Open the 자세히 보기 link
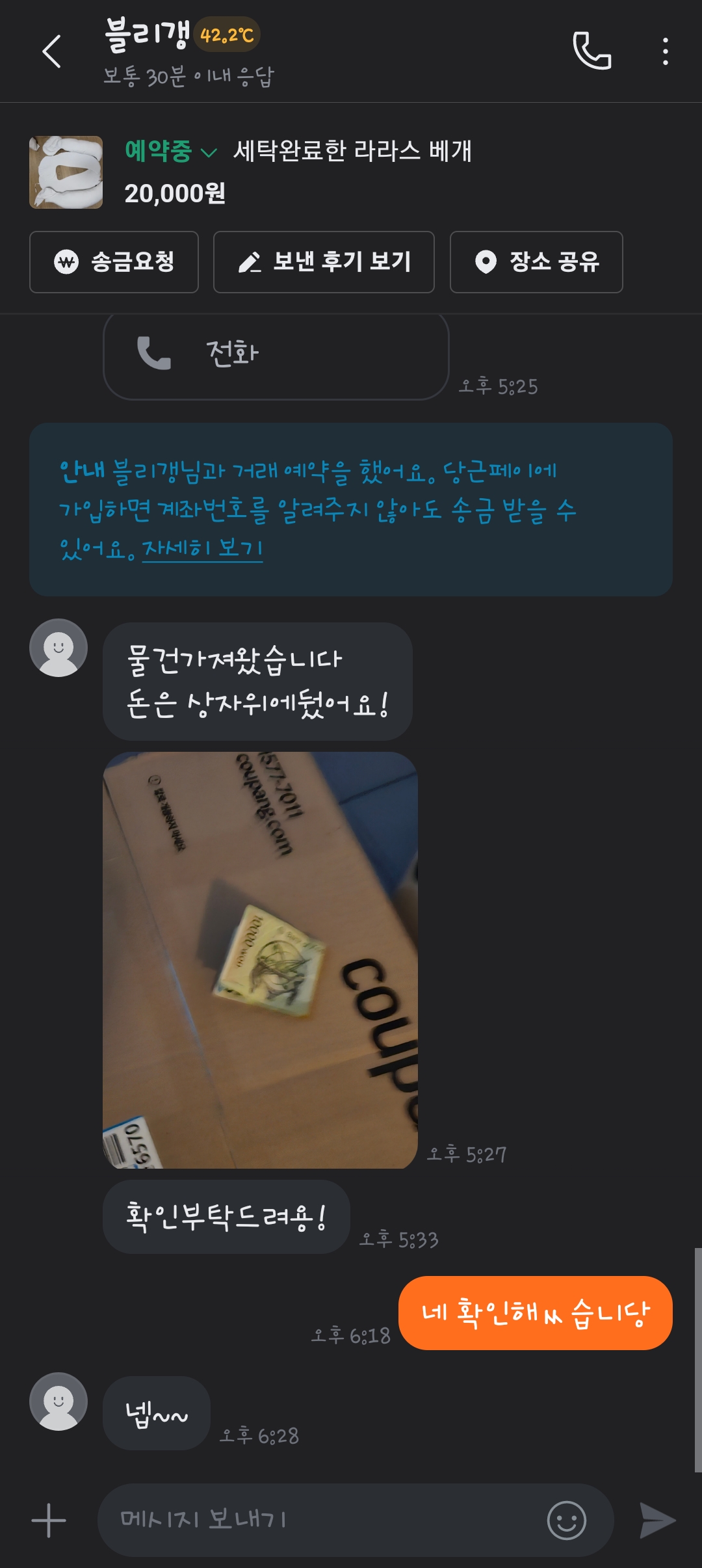The width and height of the screenshot is (702, 1568). coord(202,548)
